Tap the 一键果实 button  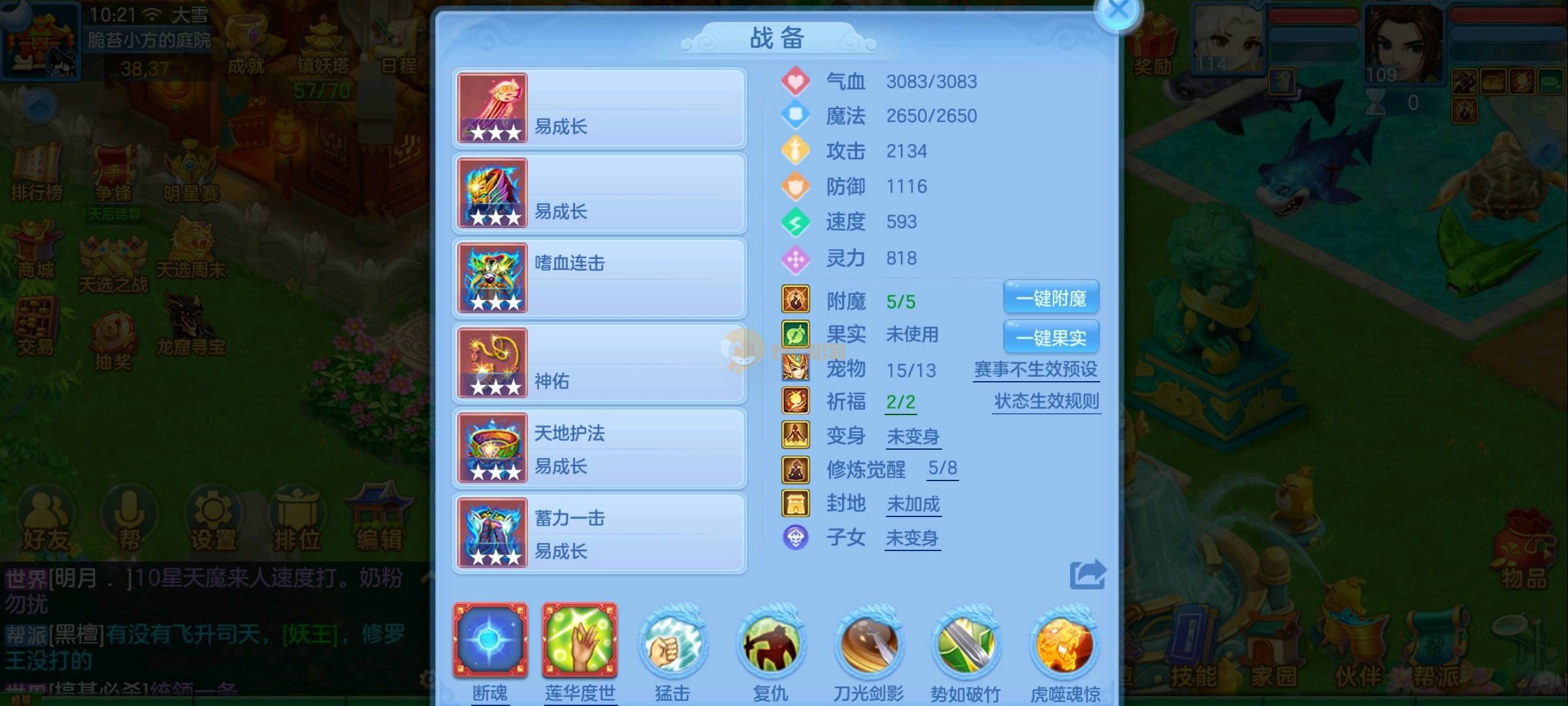pyautogui.click(x=1051, y=337)
